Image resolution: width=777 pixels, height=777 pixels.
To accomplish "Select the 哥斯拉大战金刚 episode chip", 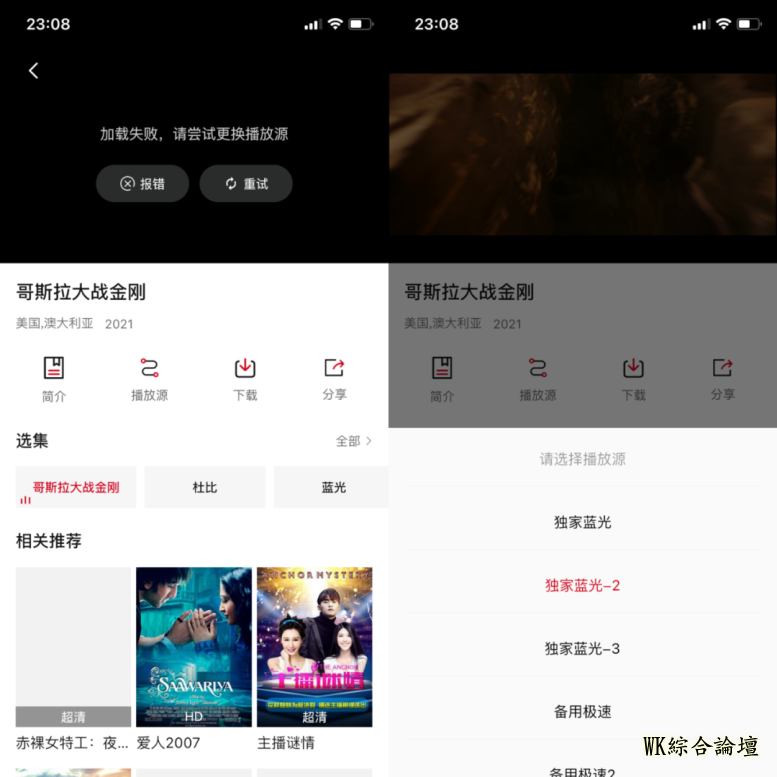I will coord(76,487).
